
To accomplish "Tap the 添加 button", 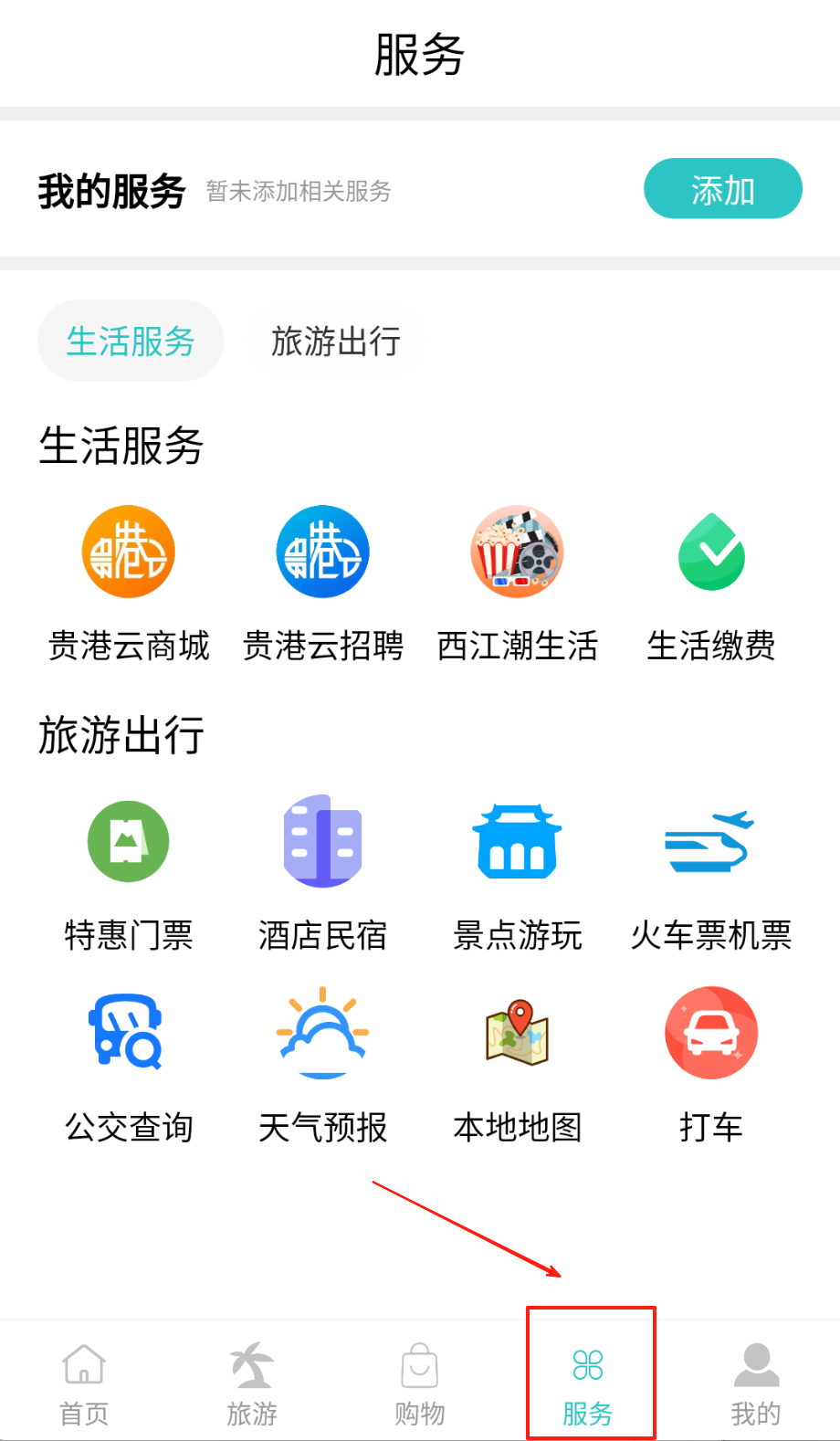I will [x=722, y=189].
